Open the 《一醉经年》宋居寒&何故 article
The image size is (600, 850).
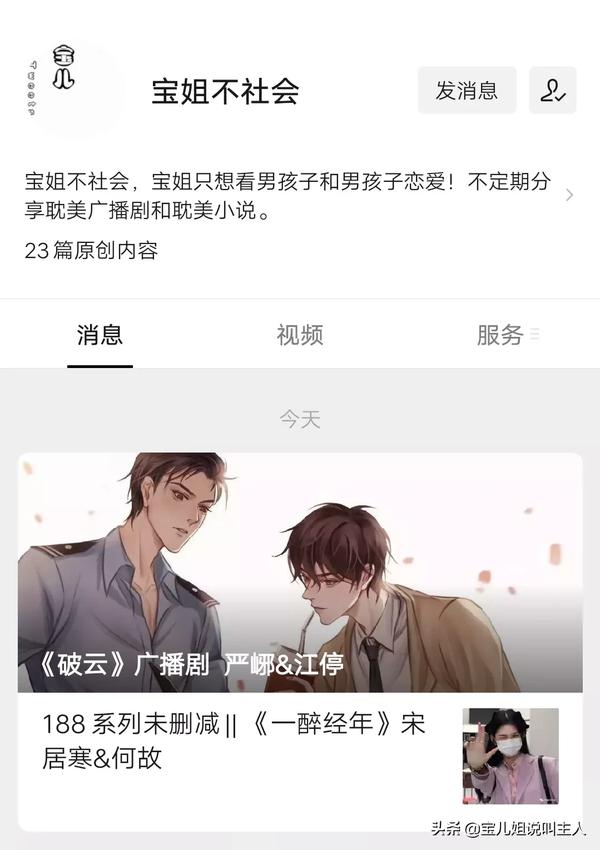[235, 742]
